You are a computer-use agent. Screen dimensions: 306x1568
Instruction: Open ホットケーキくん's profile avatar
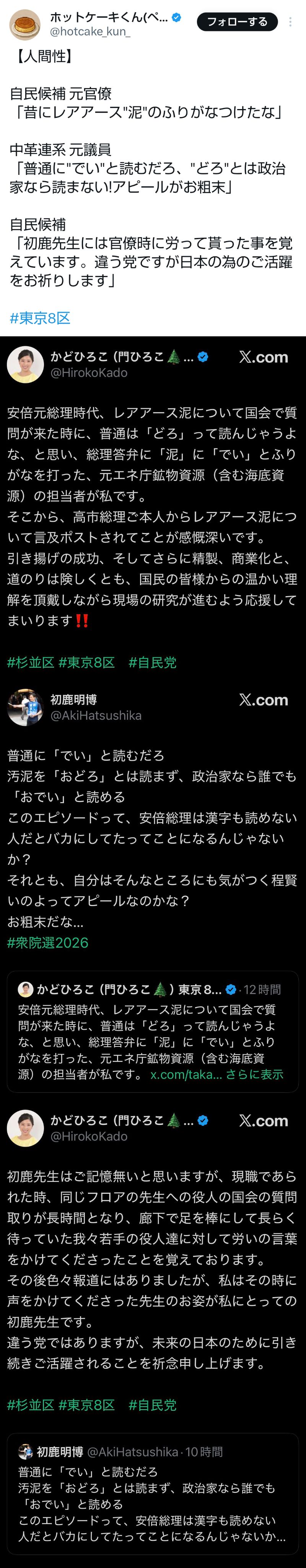click(x=25, y=24)
